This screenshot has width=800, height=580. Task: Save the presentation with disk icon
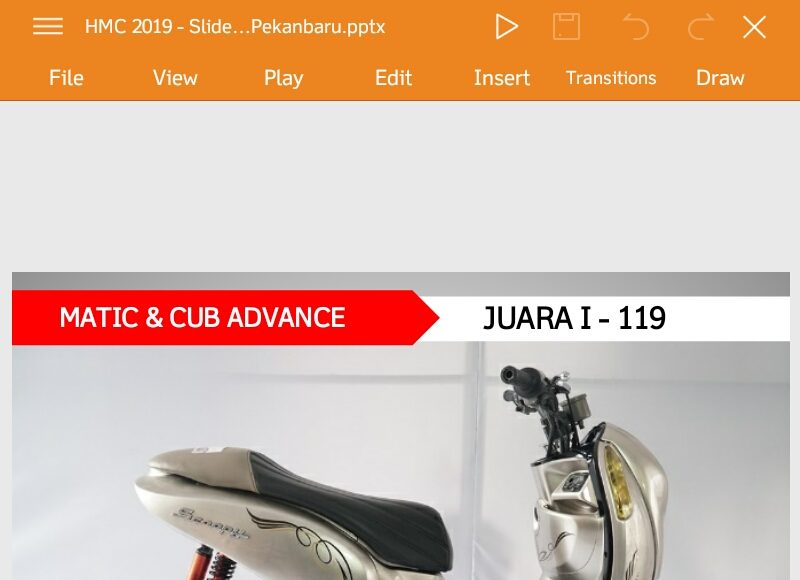point(567,27)
